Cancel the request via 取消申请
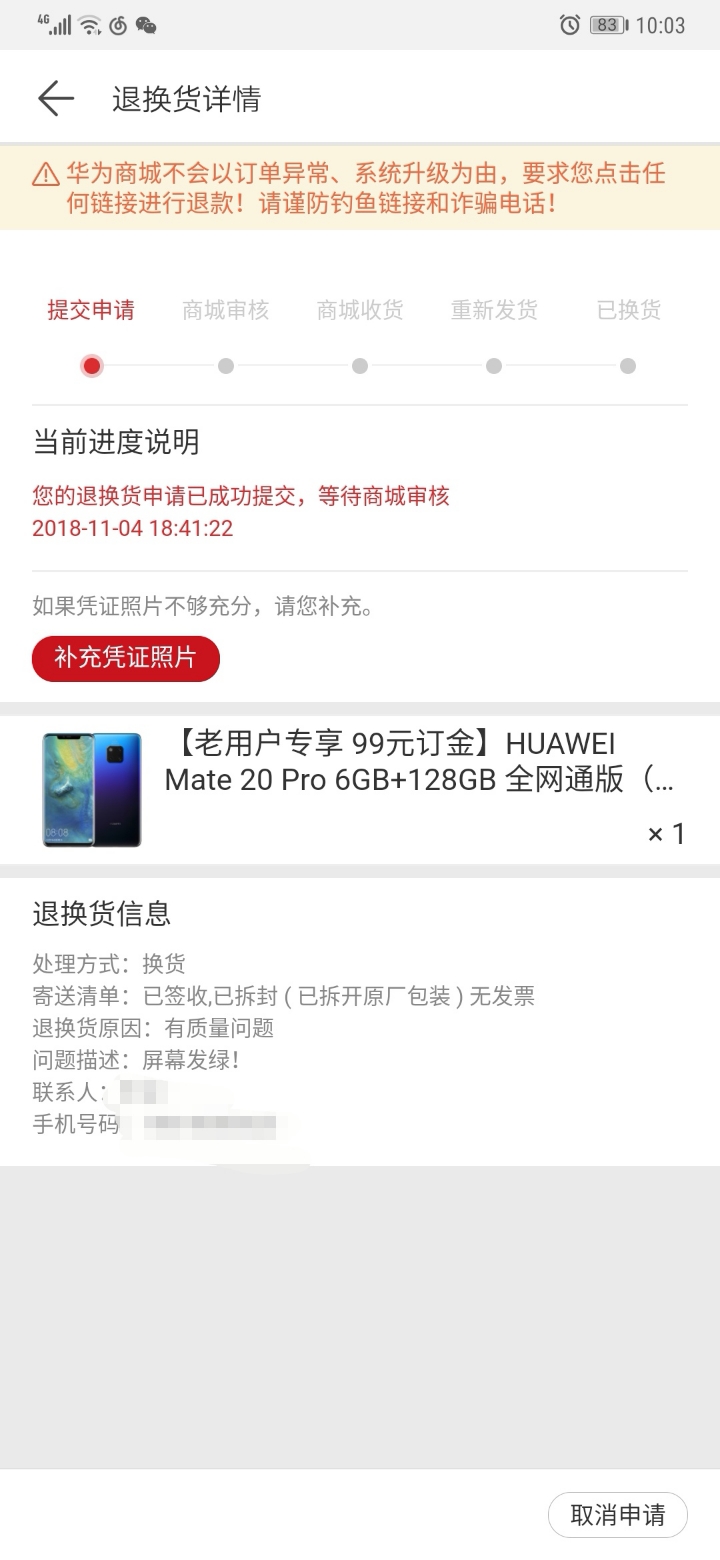This screenshot has height=1560, width=720. (x=618, y=1514)
